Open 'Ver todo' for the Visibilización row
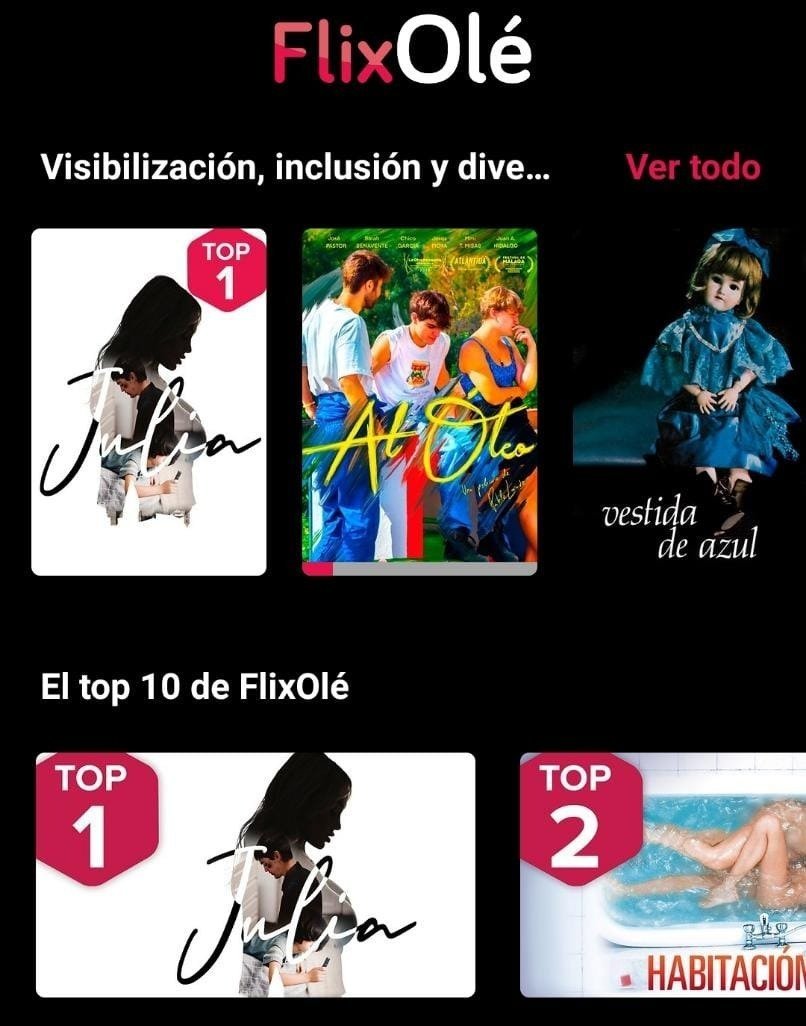 (692, 167)
